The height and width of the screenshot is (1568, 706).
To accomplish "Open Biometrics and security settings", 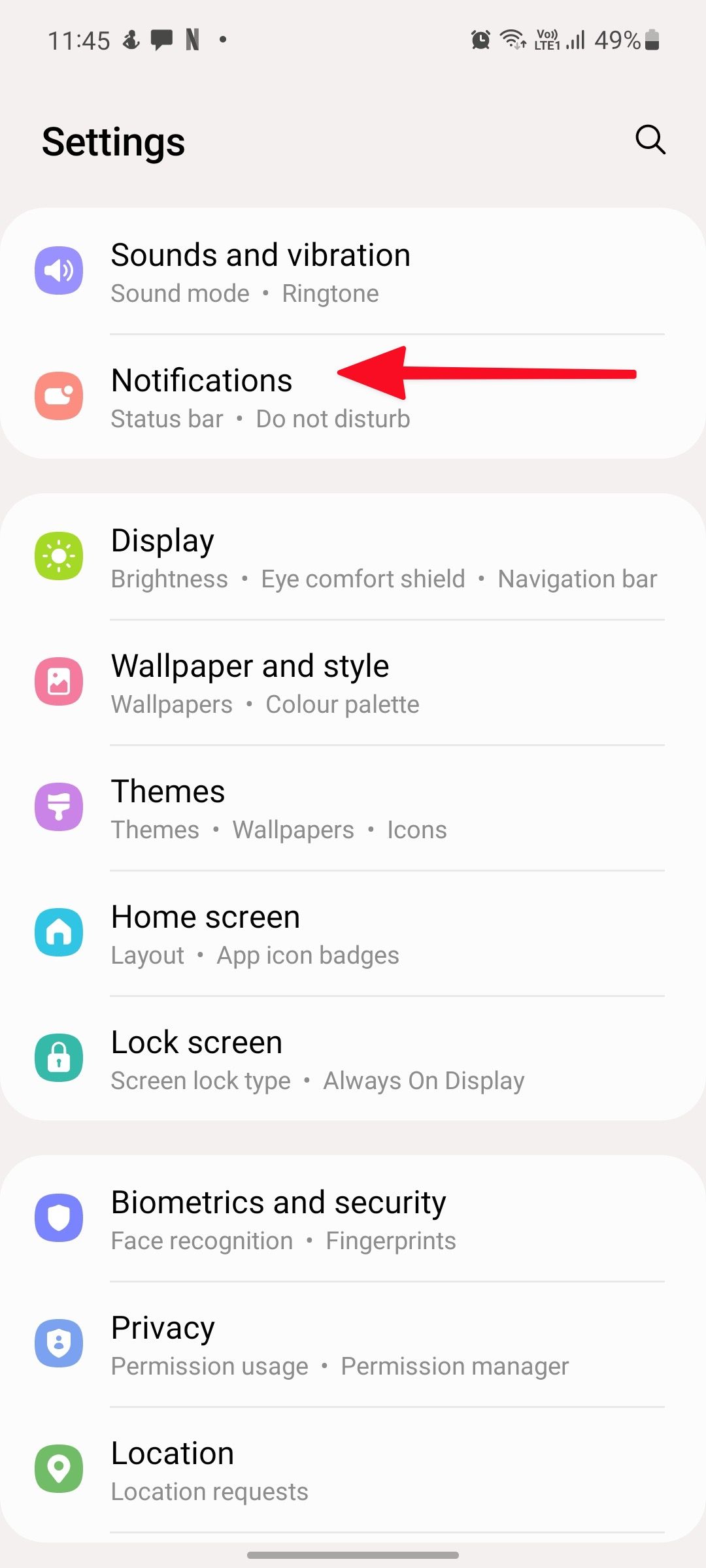I will (261, 1217).
